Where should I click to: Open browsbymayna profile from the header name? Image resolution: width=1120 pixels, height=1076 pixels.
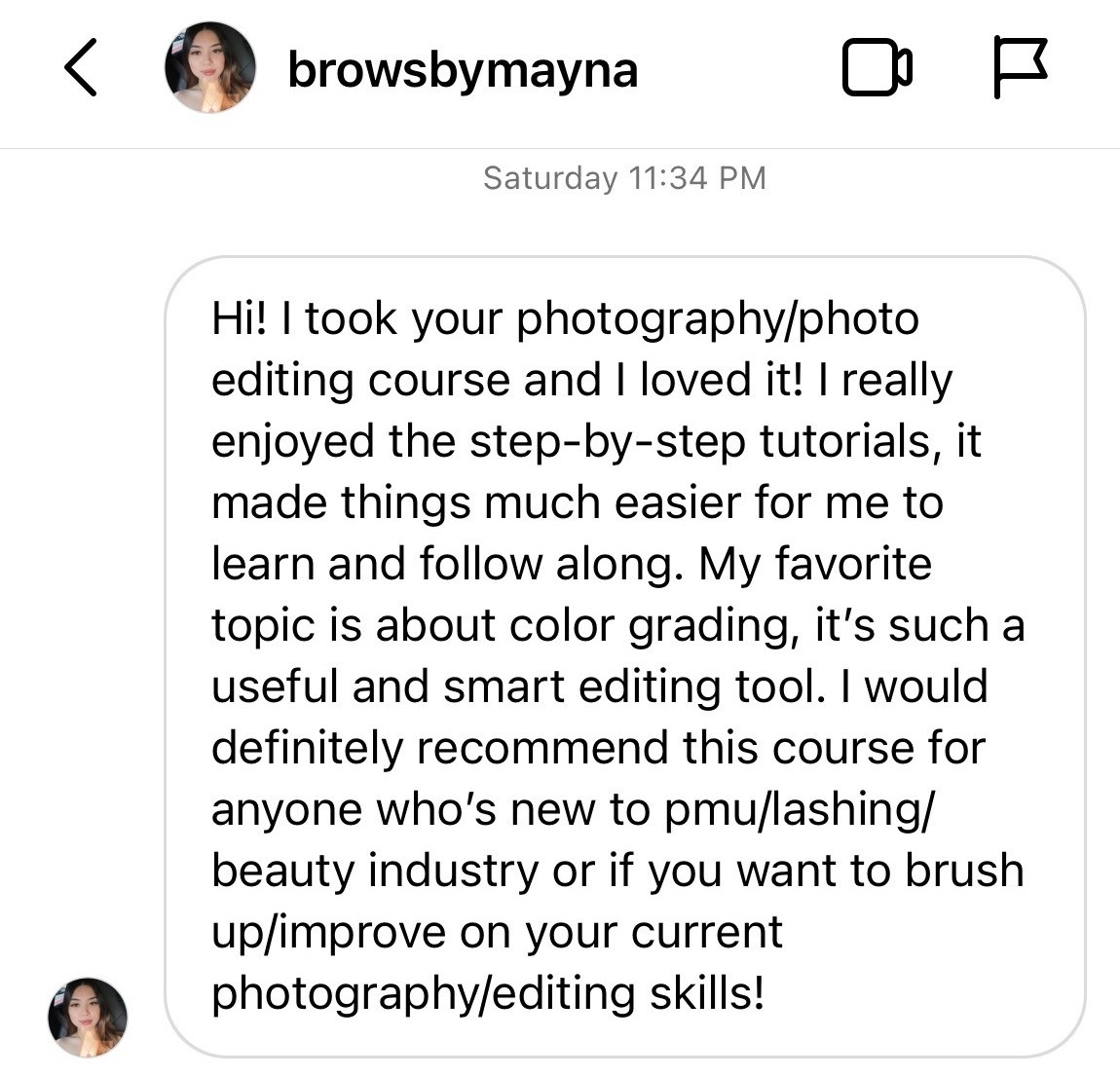point(463,70)
